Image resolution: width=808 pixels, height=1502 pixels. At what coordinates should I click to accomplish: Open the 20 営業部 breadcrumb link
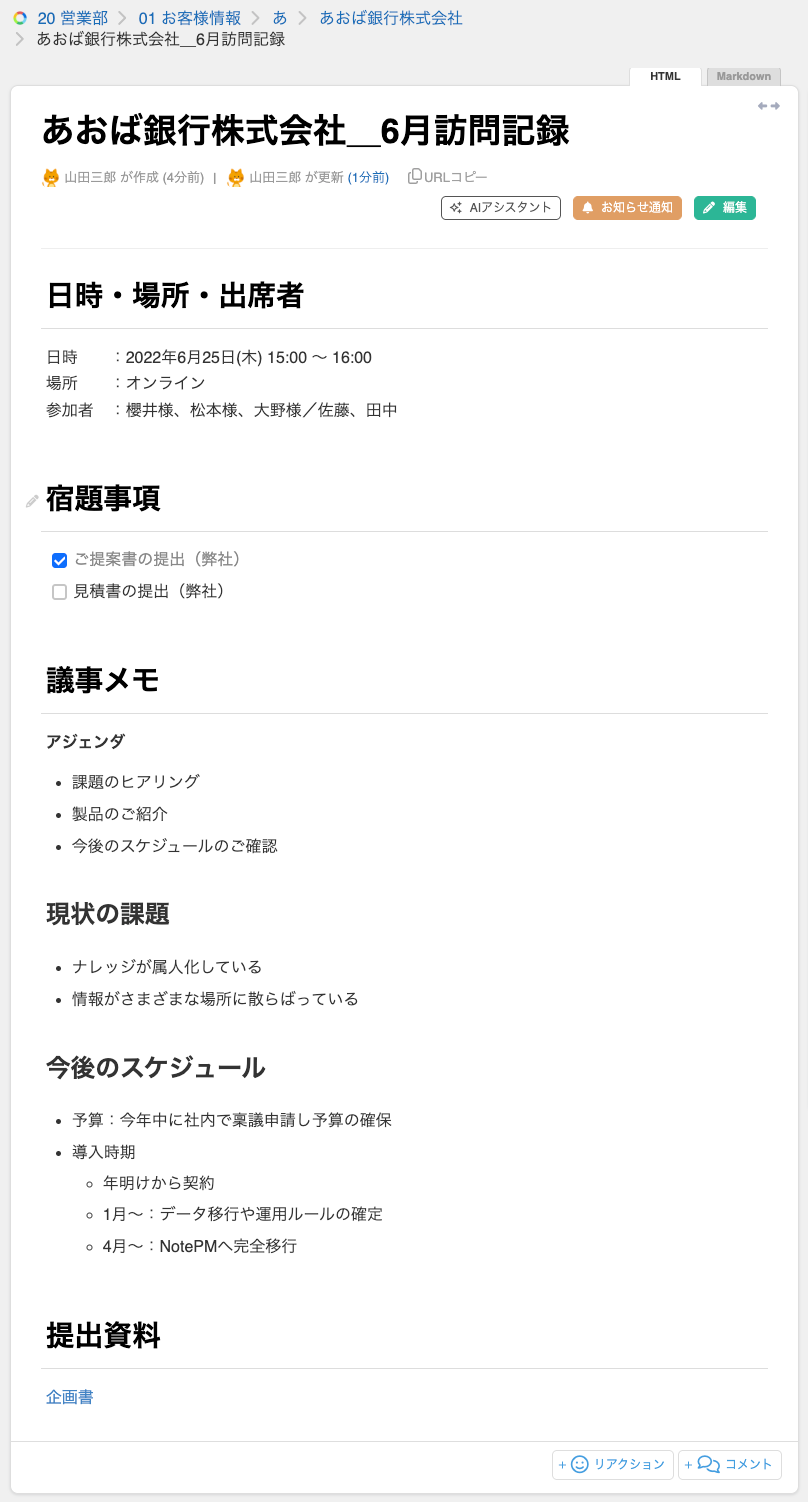point(72,18)
